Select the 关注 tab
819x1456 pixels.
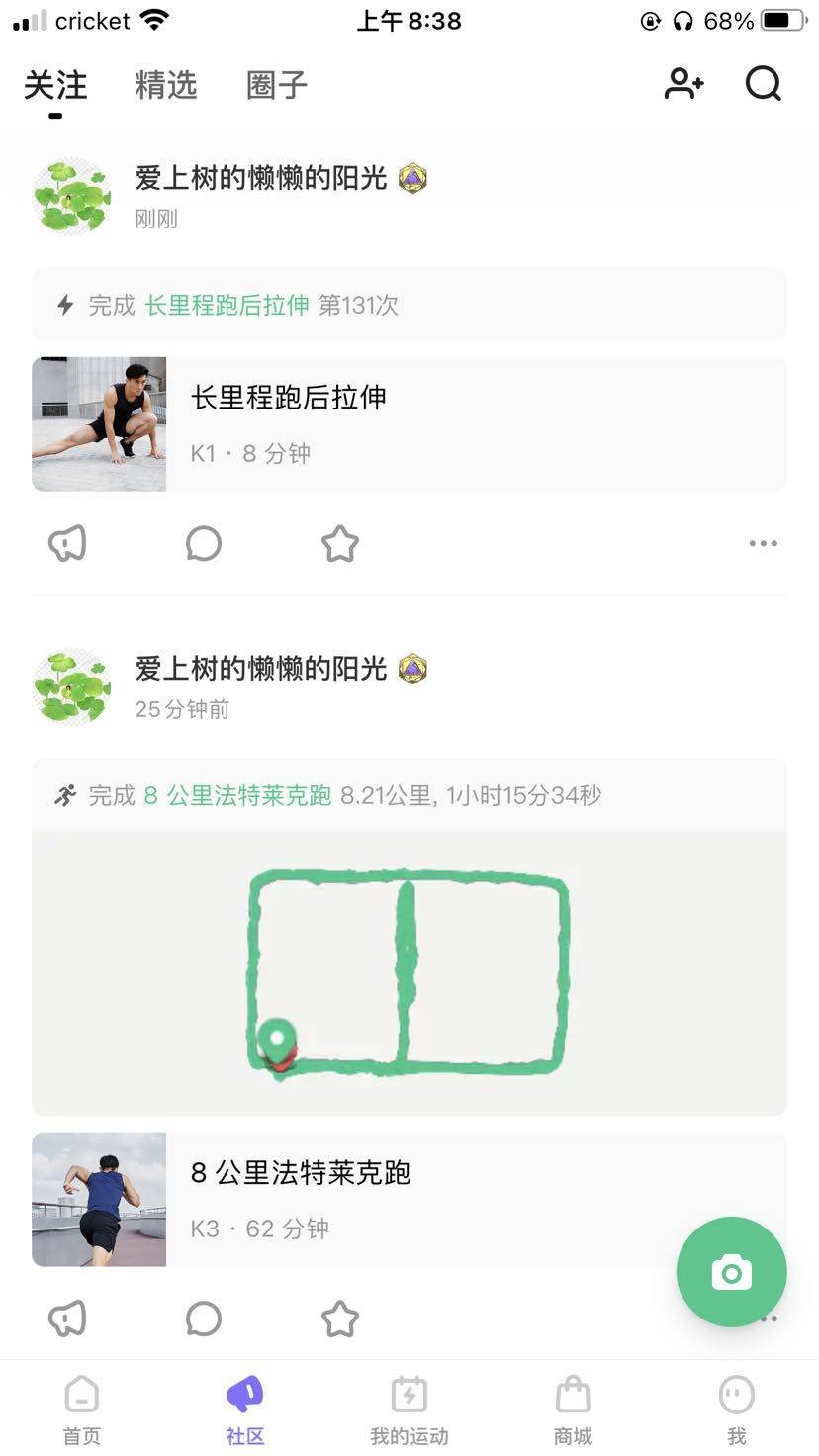coord(55,86)
